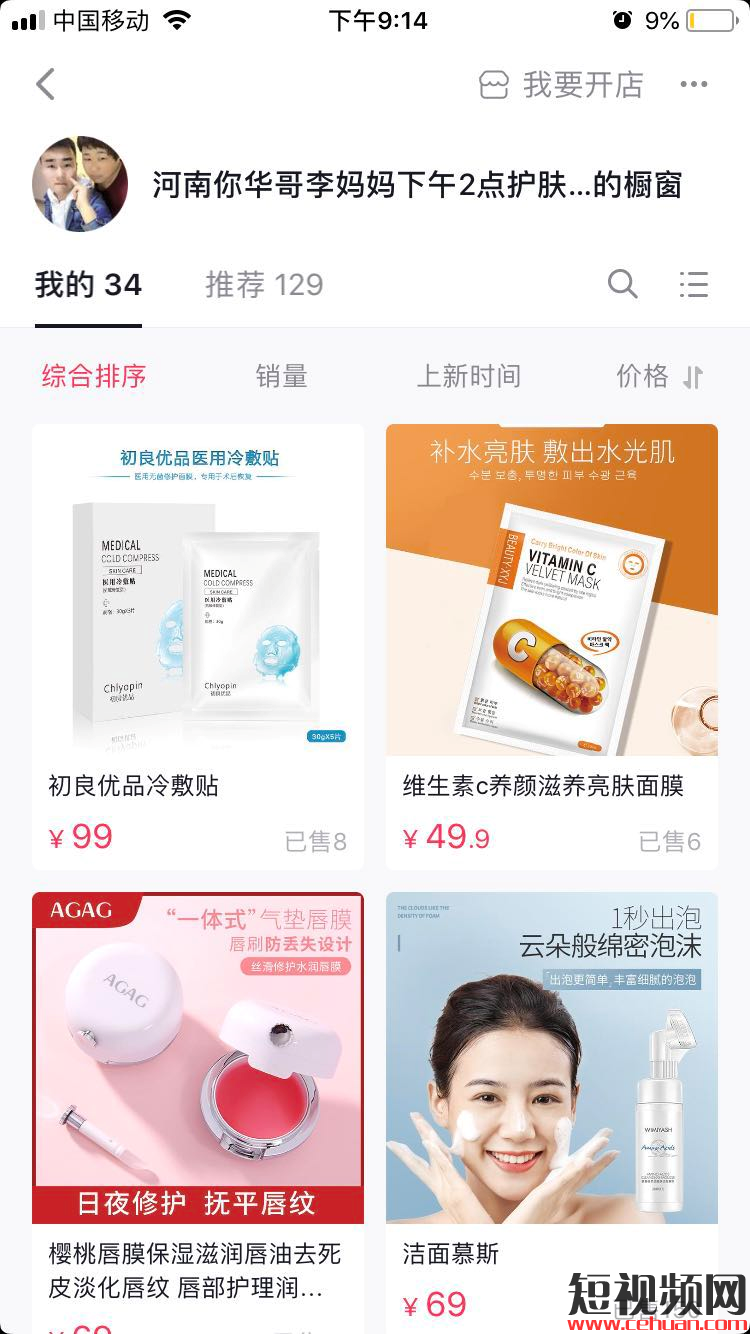
Task: Sort by 上新时间
Action: [468, 376]
